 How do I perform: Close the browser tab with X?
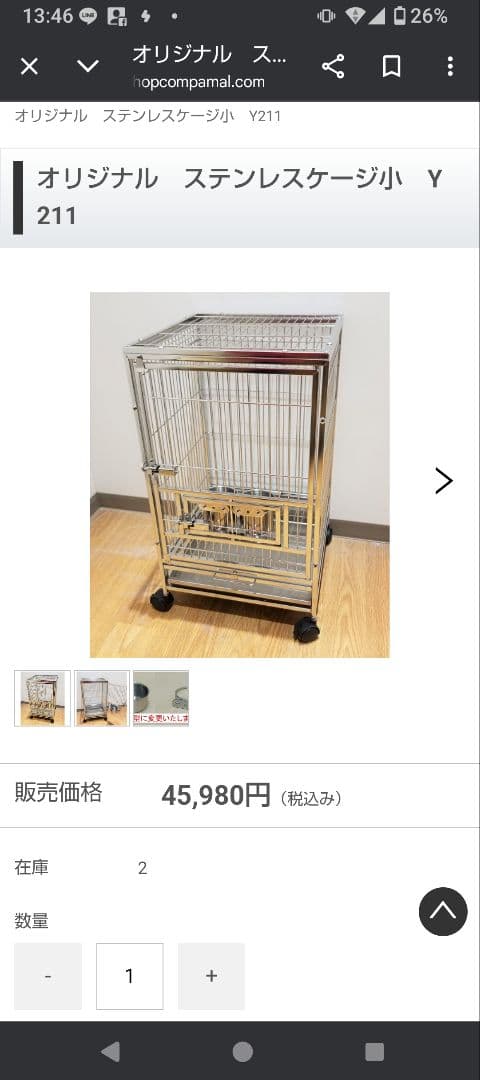pos(29,67)
